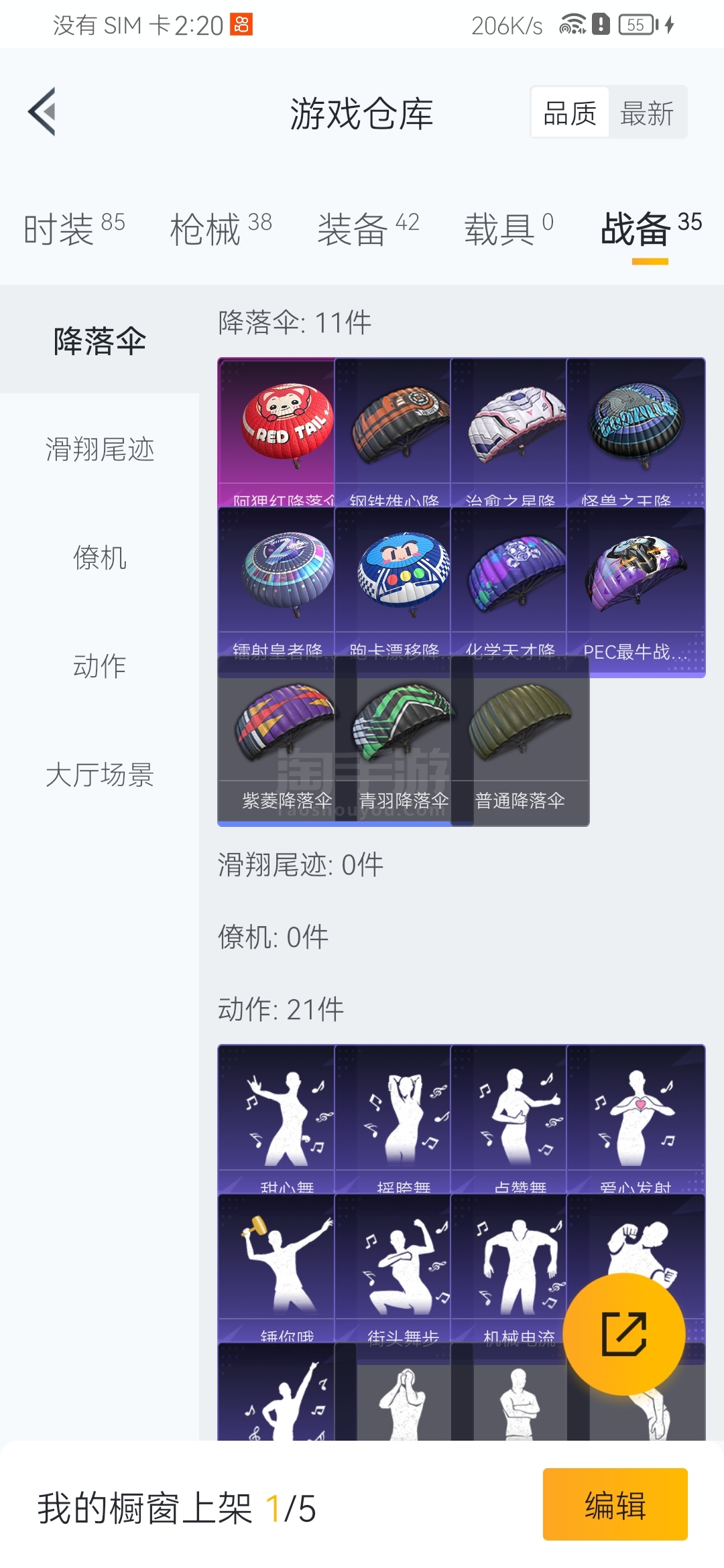Jump to 动作 category
Viewport: 724px width, 1568px height.
point(100,666)
